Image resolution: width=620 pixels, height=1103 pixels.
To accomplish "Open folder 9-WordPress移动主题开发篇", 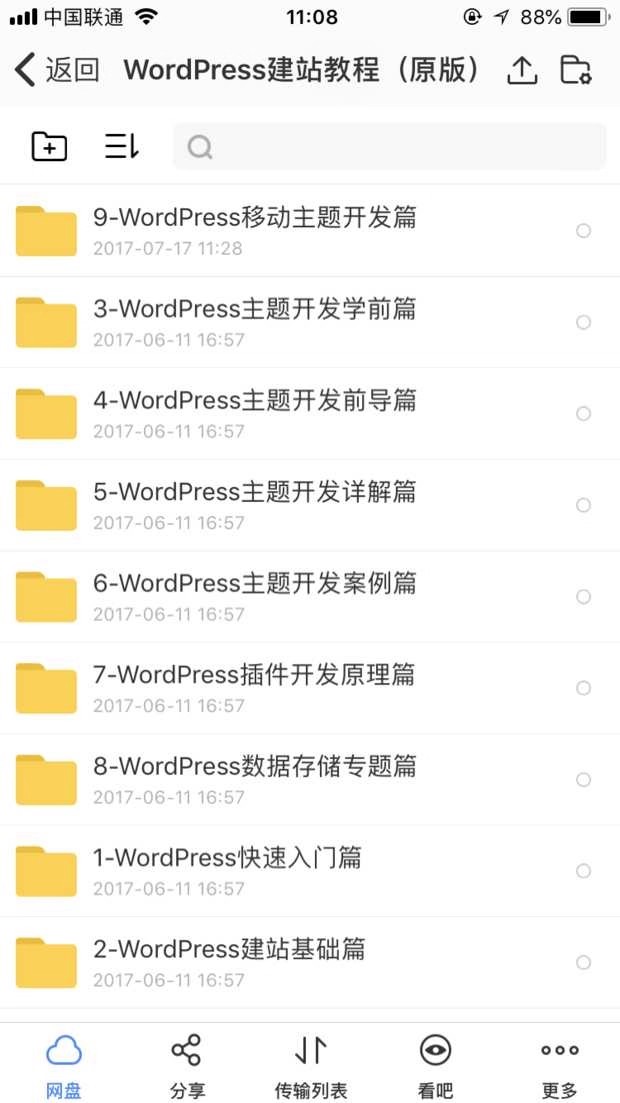I will tap(255, 230).
